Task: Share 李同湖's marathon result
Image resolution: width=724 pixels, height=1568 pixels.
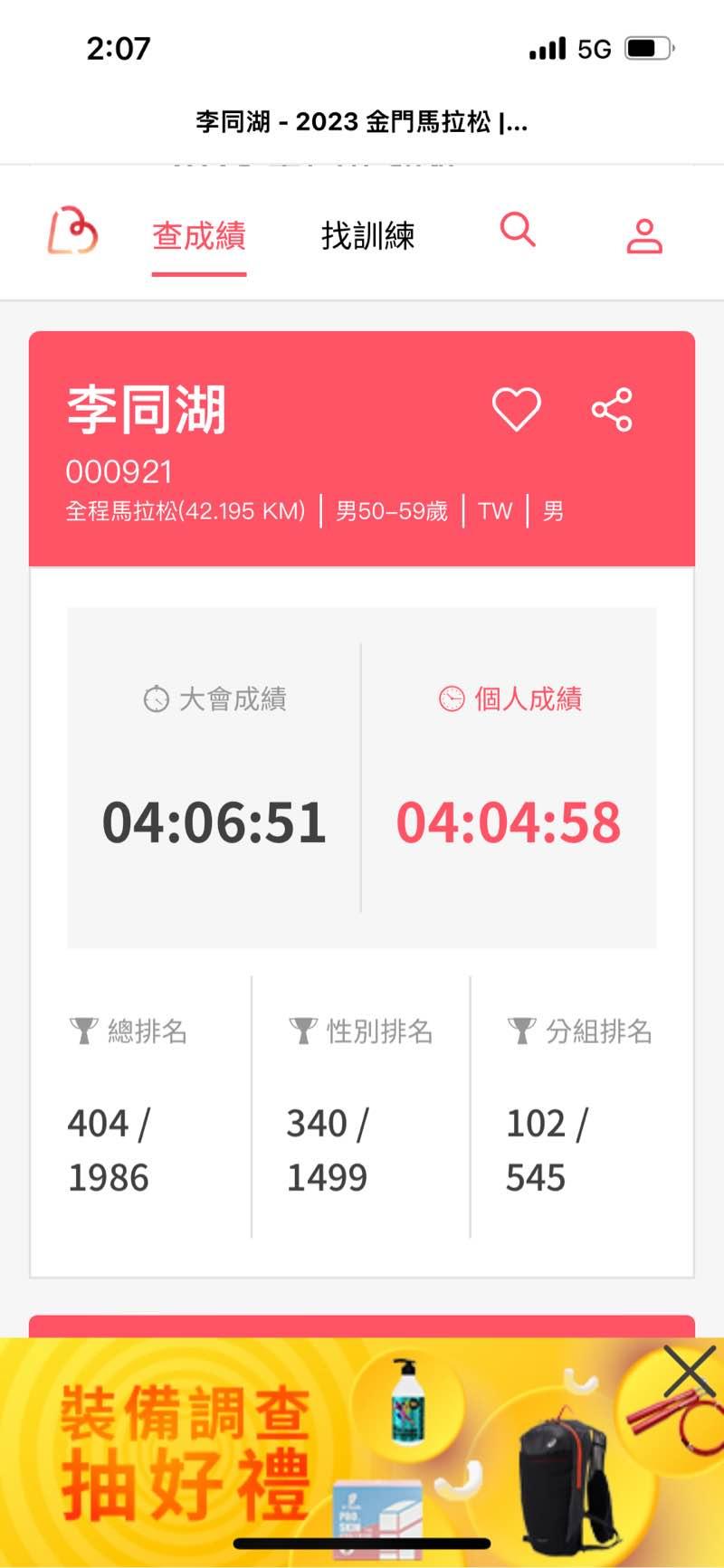Action: click(612, 410)
